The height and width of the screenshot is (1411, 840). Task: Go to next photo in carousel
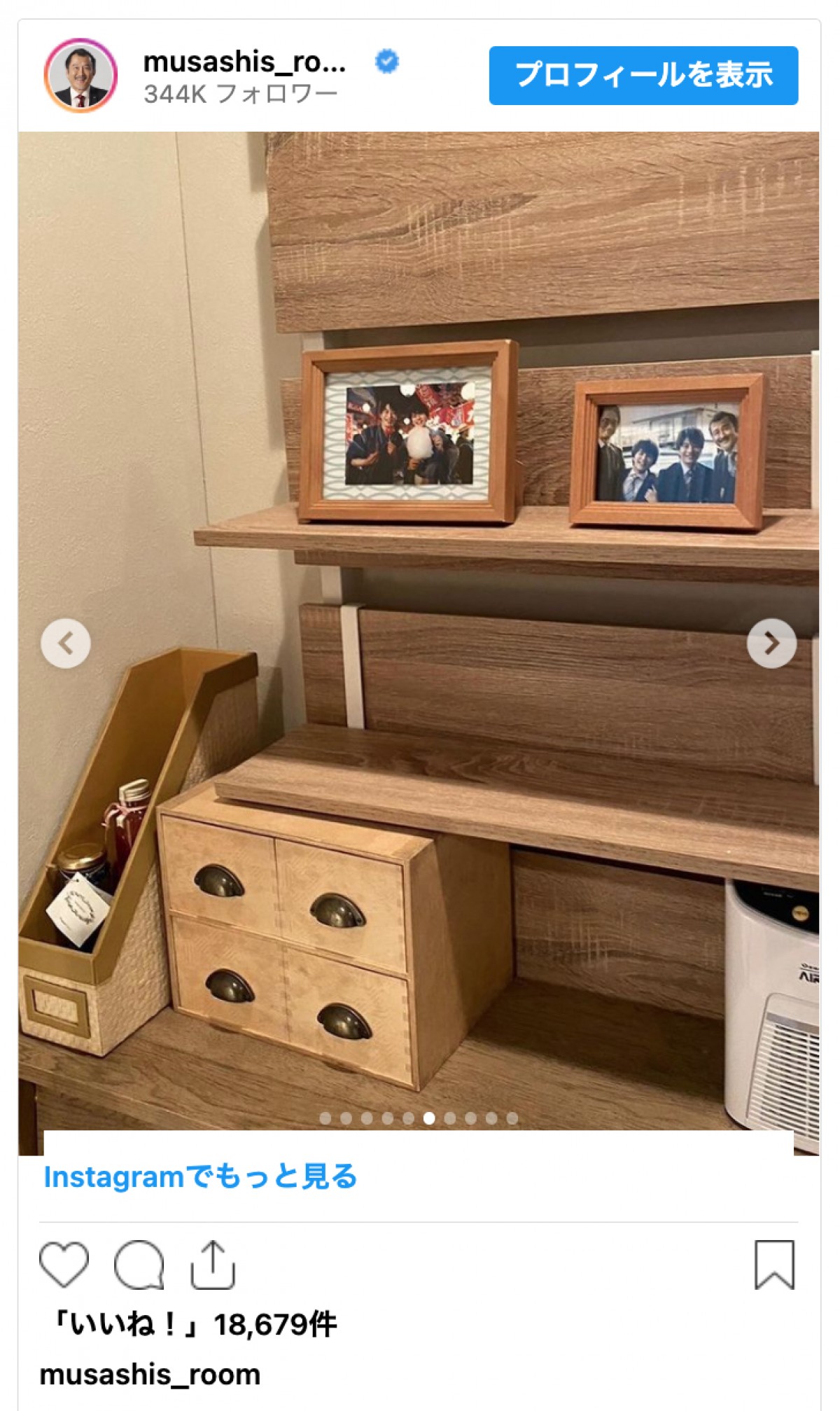point(771,643)
